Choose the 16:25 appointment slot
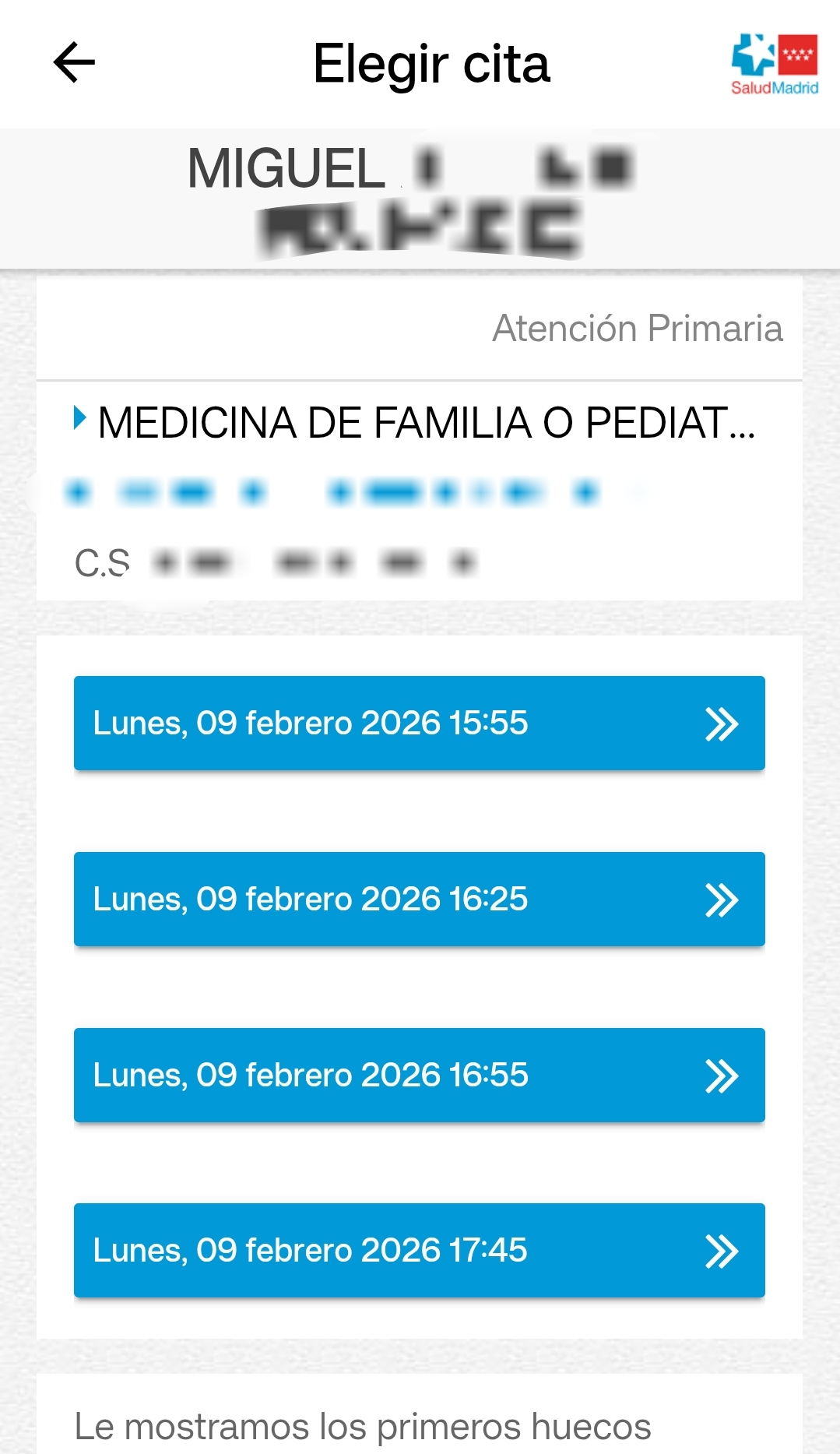Image resolution: width=840 pixels, height=1454 pixels. tap(419, 899)
